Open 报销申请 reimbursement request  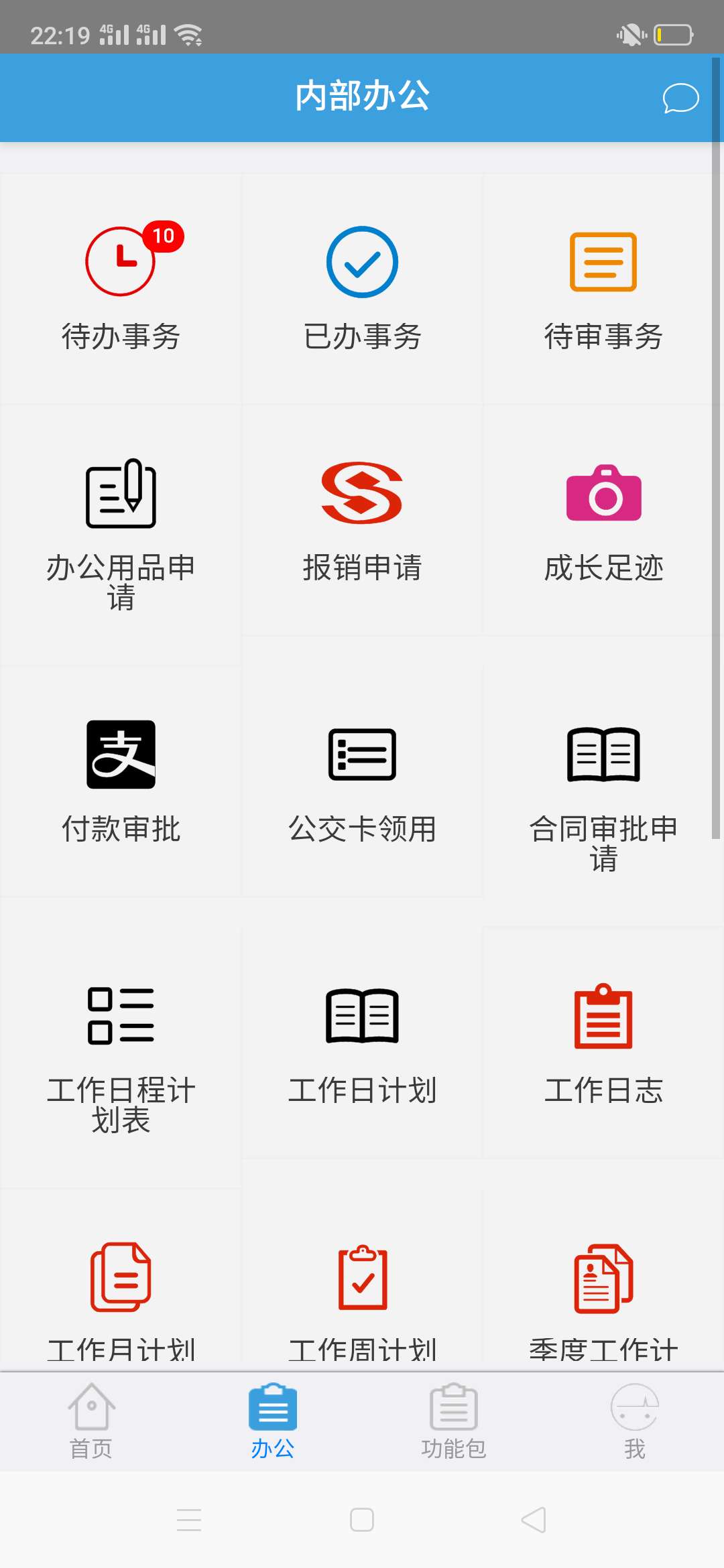tap(362, 519)
